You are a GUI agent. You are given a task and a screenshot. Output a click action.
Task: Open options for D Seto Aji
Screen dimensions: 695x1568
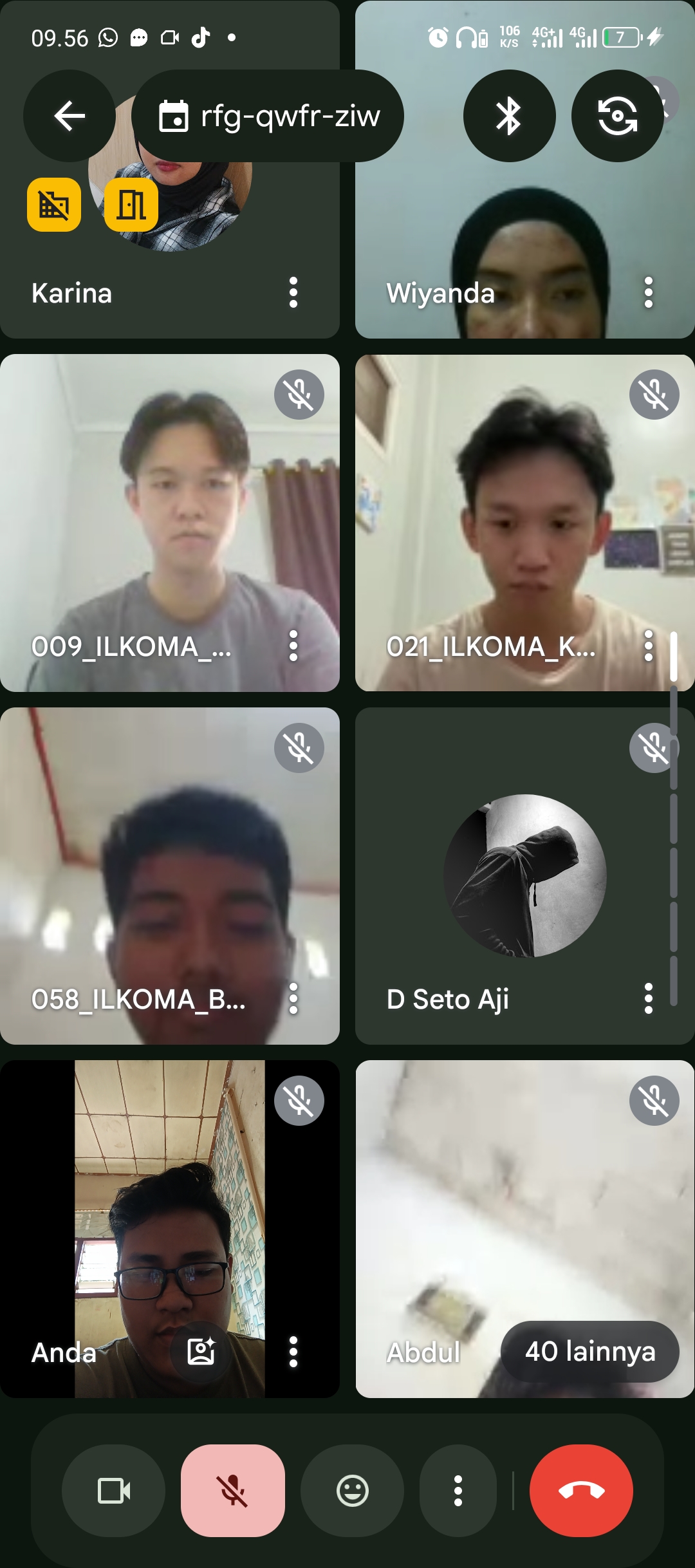tap(649, 998)
